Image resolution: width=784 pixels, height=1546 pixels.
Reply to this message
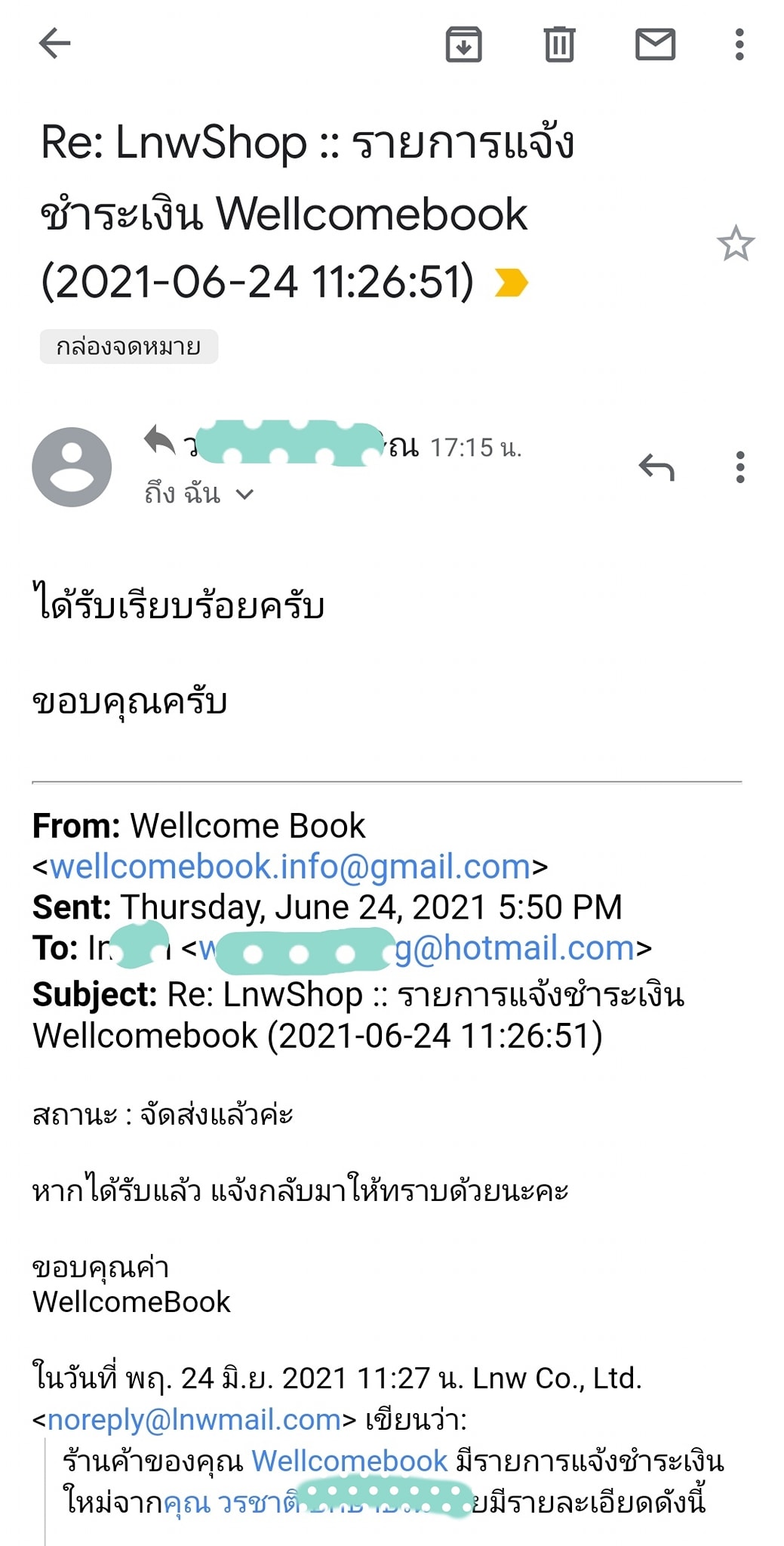pos(656,467)
